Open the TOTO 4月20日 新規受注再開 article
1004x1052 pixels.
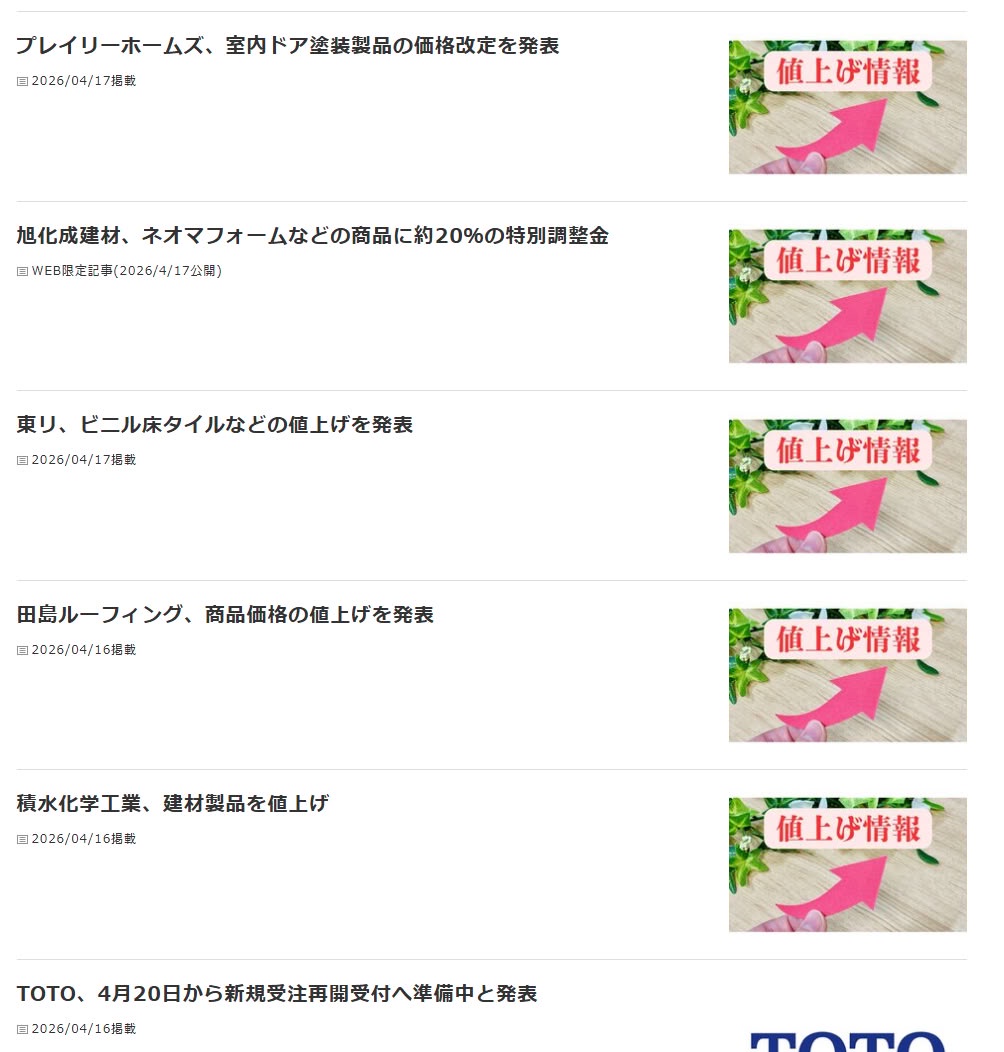coord(277,994)
